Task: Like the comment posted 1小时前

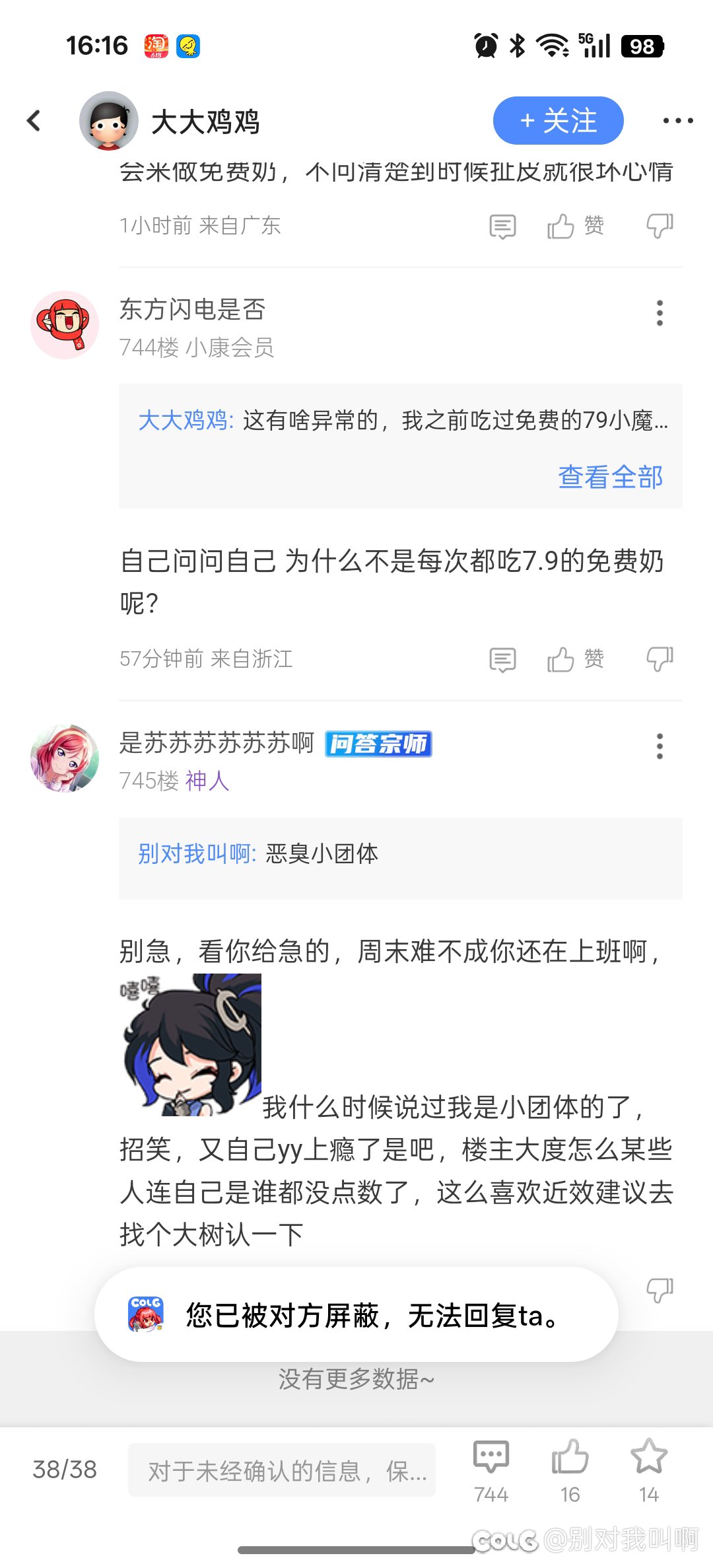Action: click(x=575, y=227)
